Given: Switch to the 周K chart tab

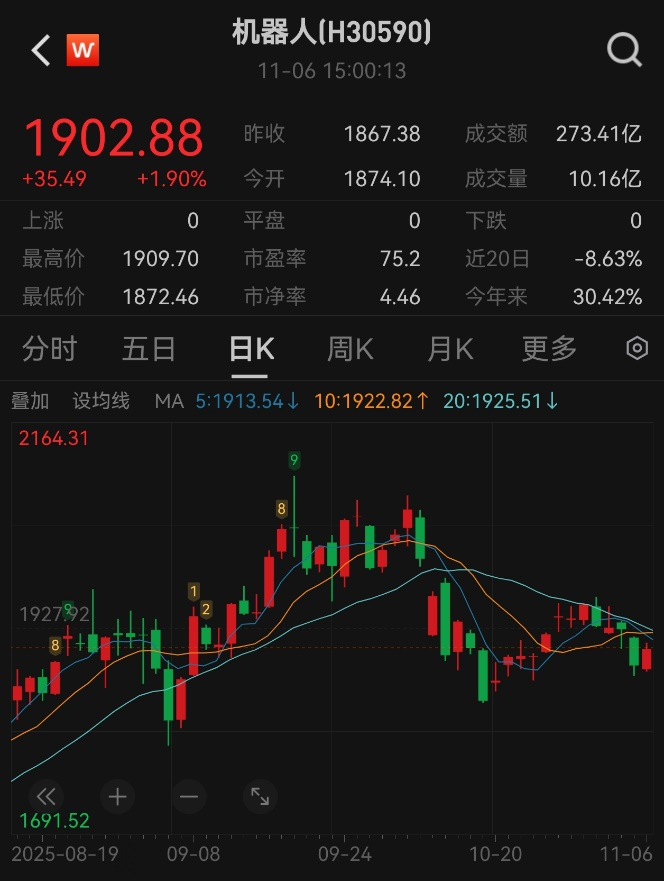Looking at the screenshot, I should 350,349.
